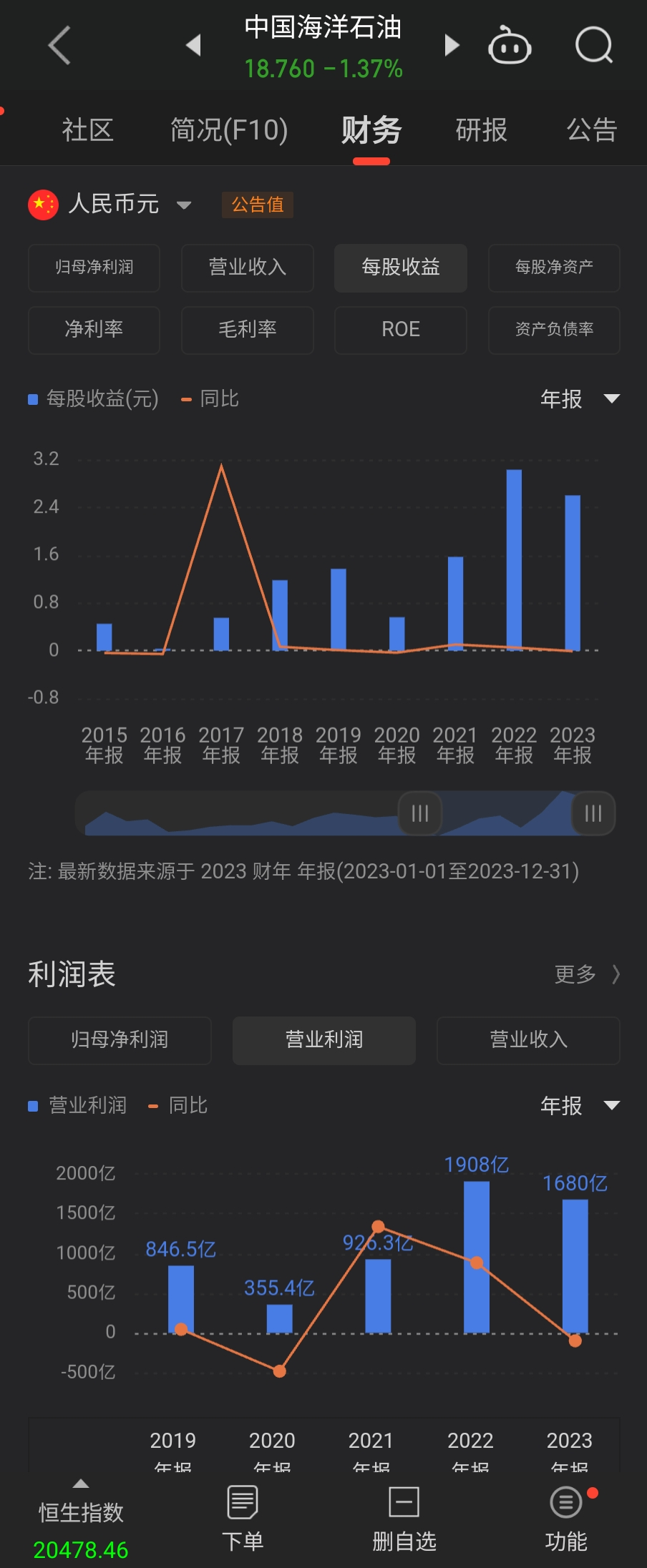The image size is (647, 1568).
Task: Open stock search
Action: click(594, 46)
